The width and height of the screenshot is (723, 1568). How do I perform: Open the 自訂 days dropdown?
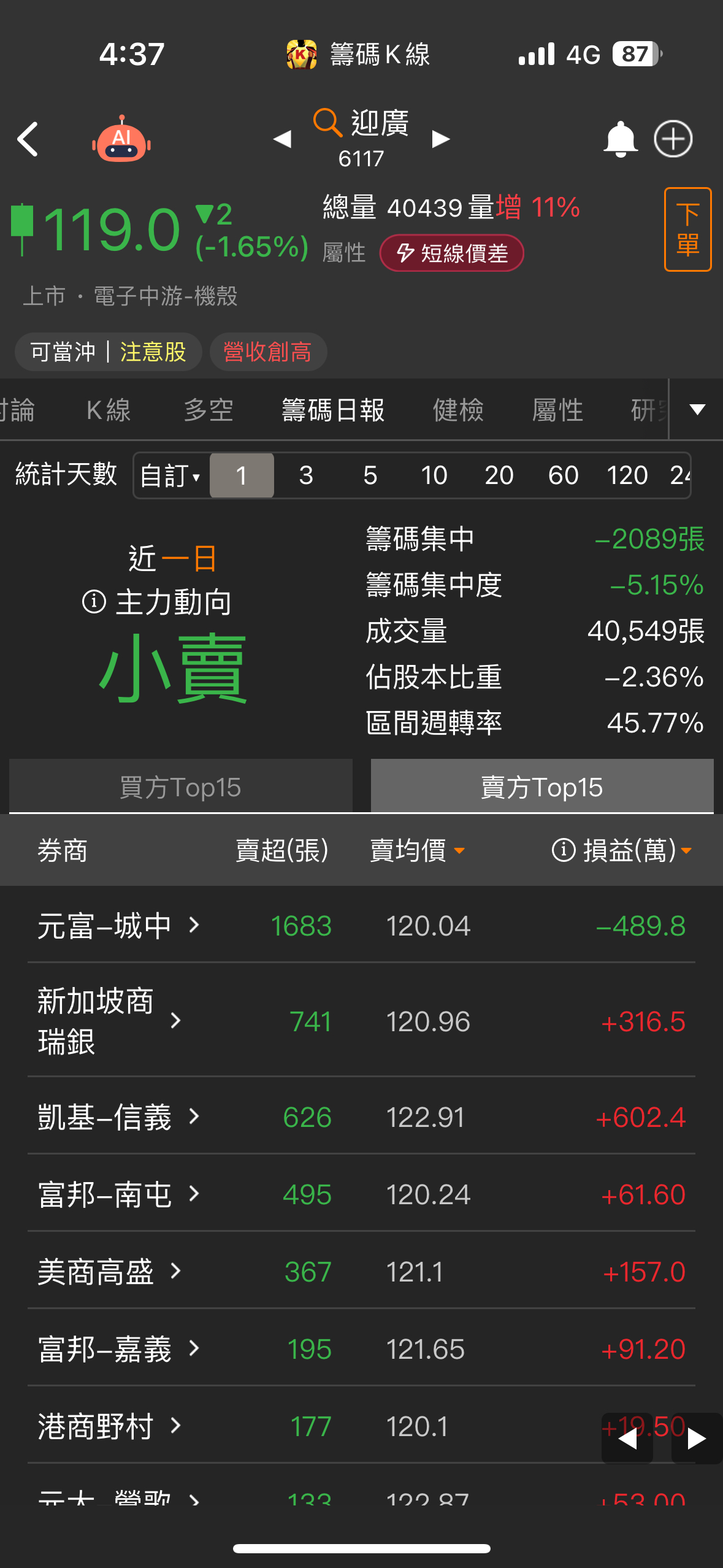click(170, 475)
